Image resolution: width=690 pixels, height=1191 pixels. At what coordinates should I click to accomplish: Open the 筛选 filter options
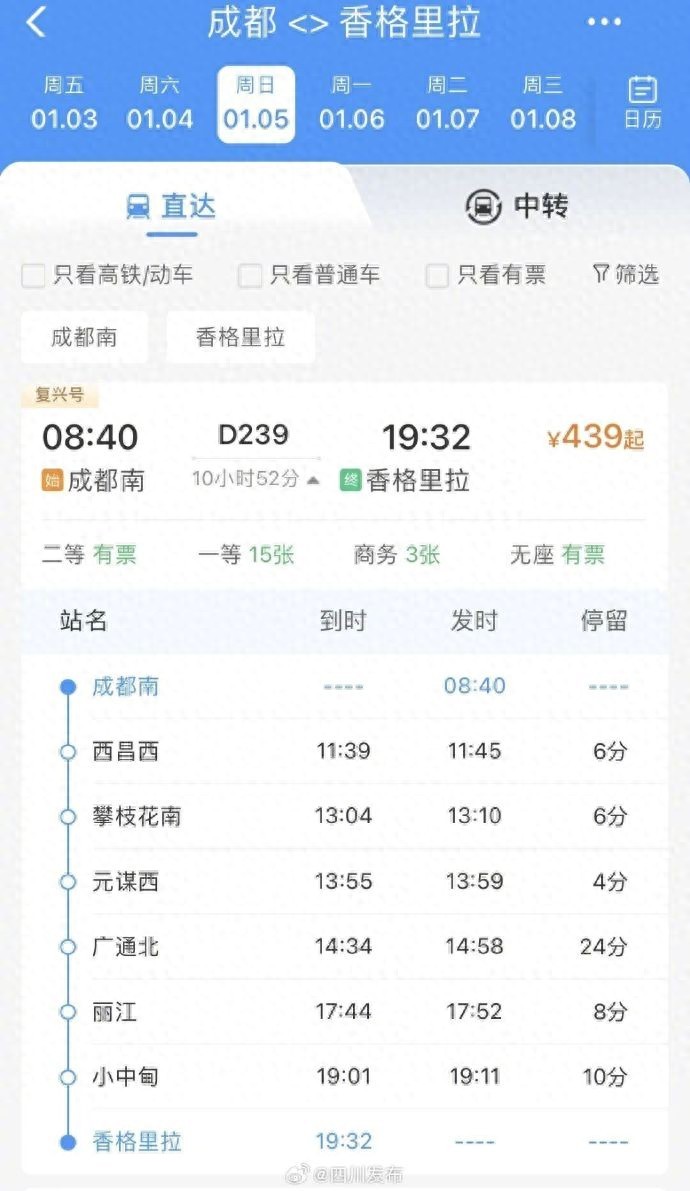(x=626, y=274)
